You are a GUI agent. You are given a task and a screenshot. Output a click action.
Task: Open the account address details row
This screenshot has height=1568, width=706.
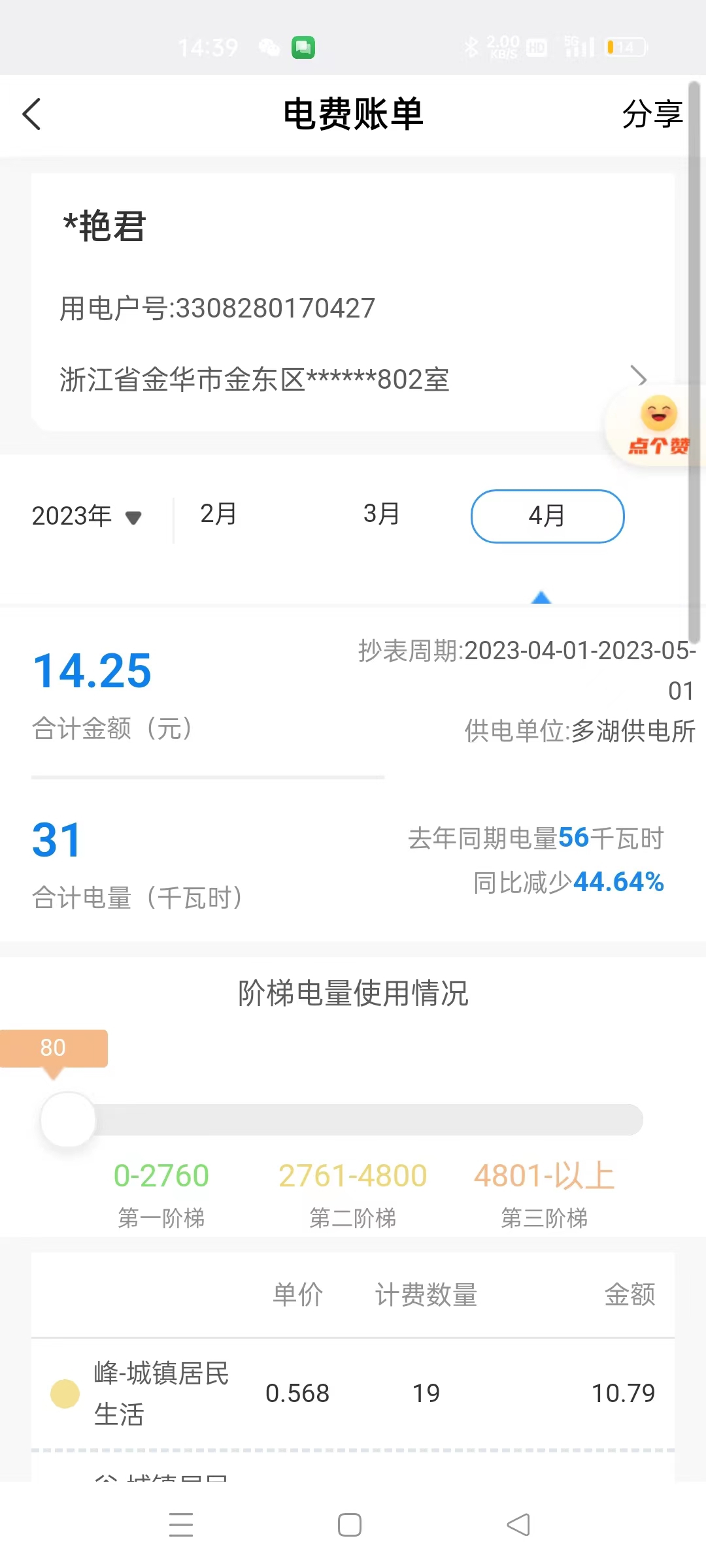[x=353, y=379]
